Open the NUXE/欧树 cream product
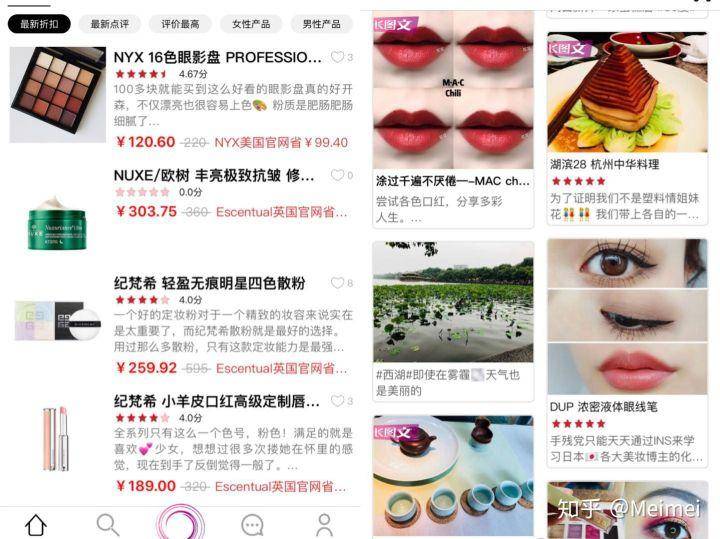 214,175
